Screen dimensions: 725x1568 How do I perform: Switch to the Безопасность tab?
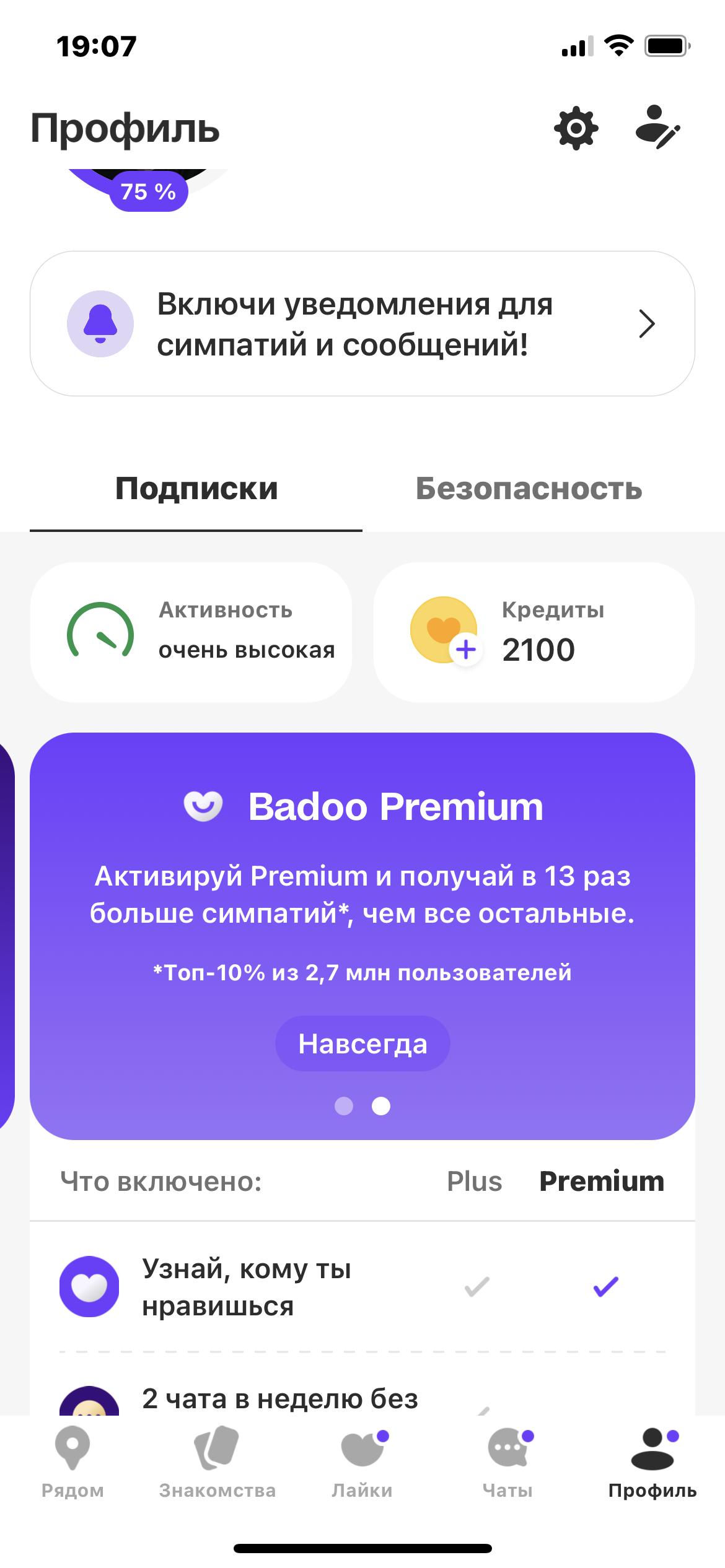click(x=529, y=489)
